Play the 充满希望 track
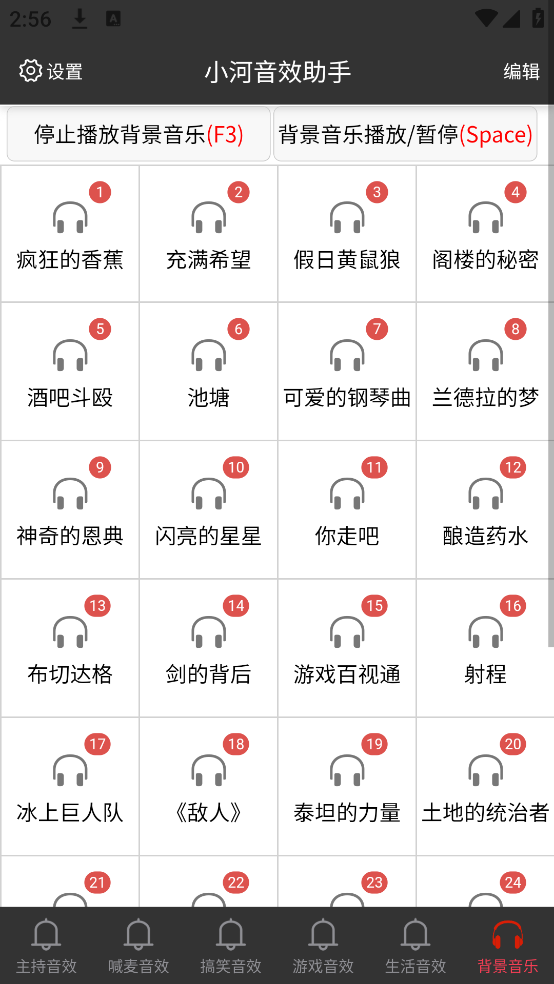Screen dimensions: 554x984 [208, 233]
